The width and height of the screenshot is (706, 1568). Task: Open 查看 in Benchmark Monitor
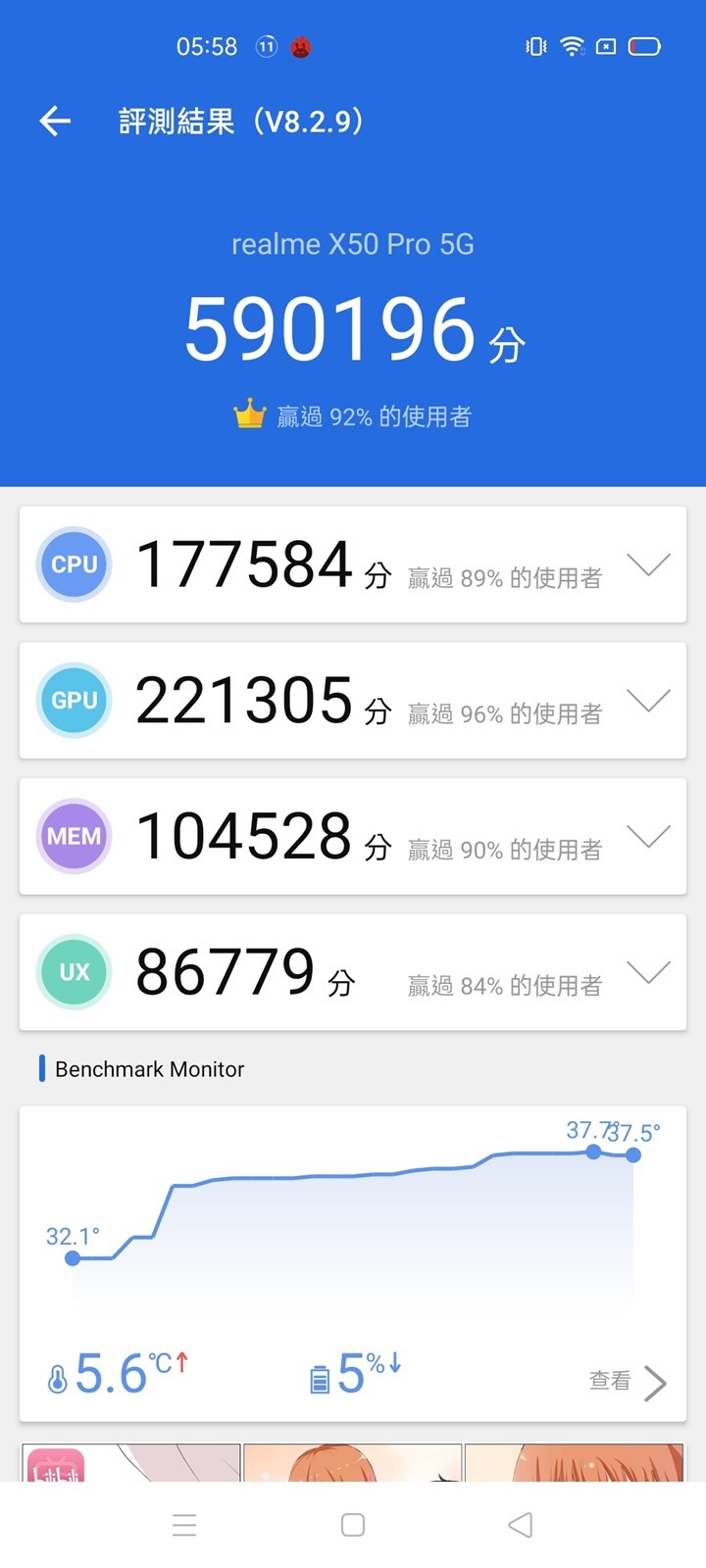[x=628, y=1382]
